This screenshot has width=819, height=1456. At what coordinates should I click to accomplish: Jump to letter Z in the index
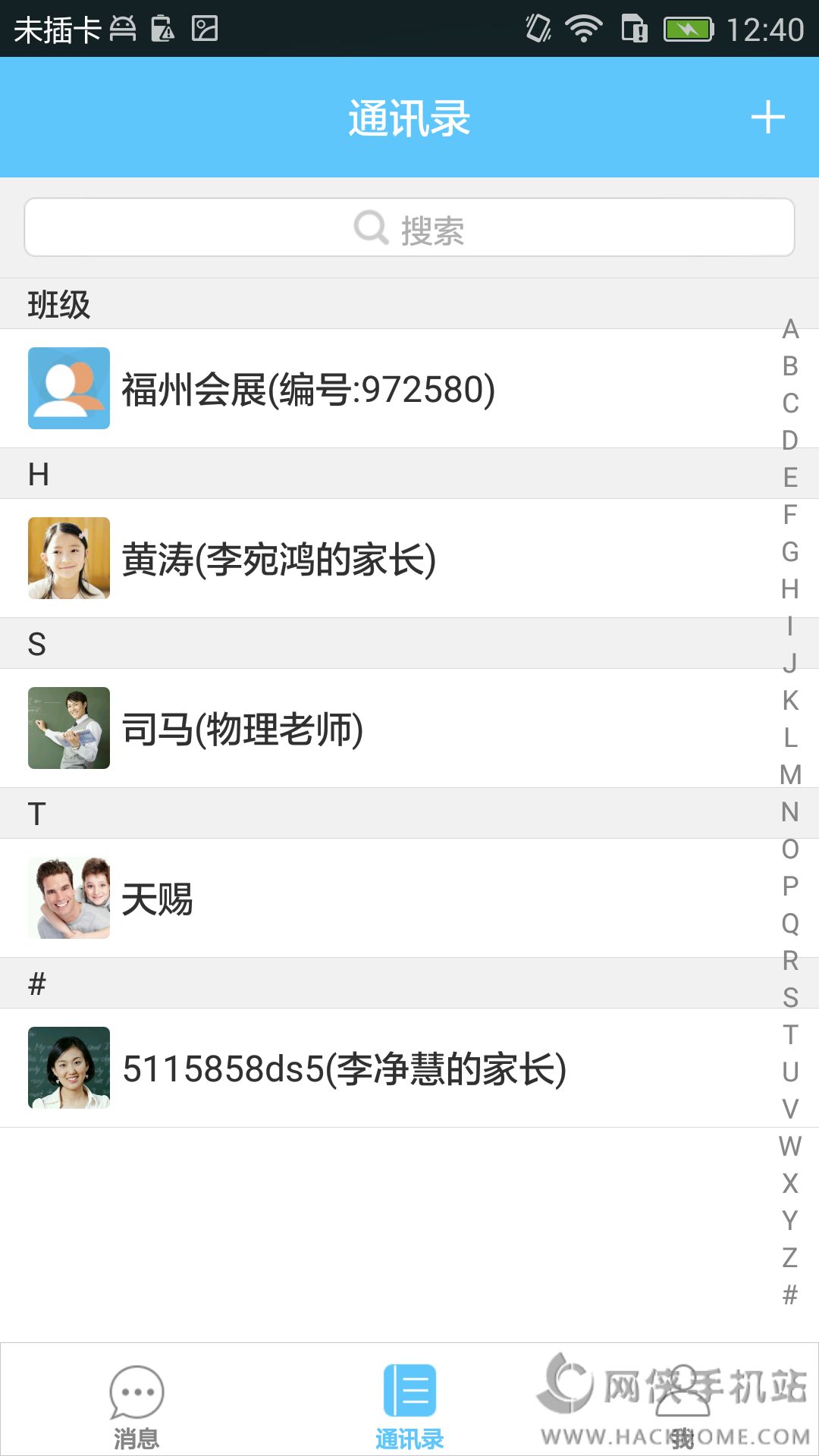pyautogui.click(x=790, y=1257)
